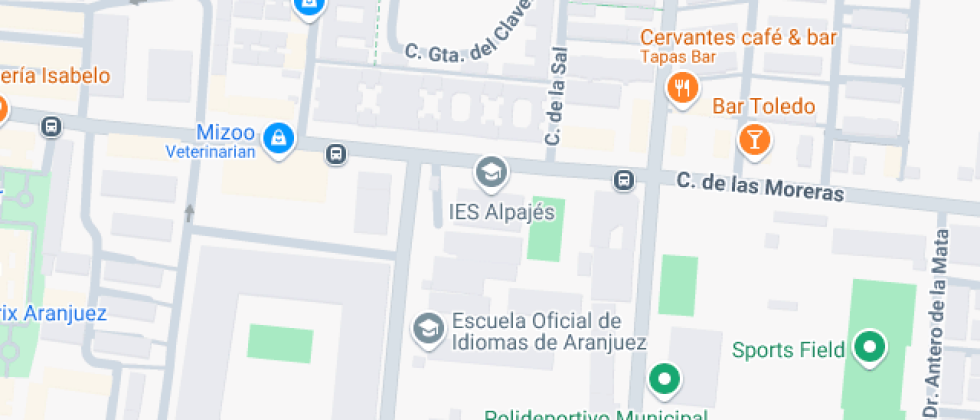Open the Bar Toledo place pin

pyautogui.click(x=754, y=138)
